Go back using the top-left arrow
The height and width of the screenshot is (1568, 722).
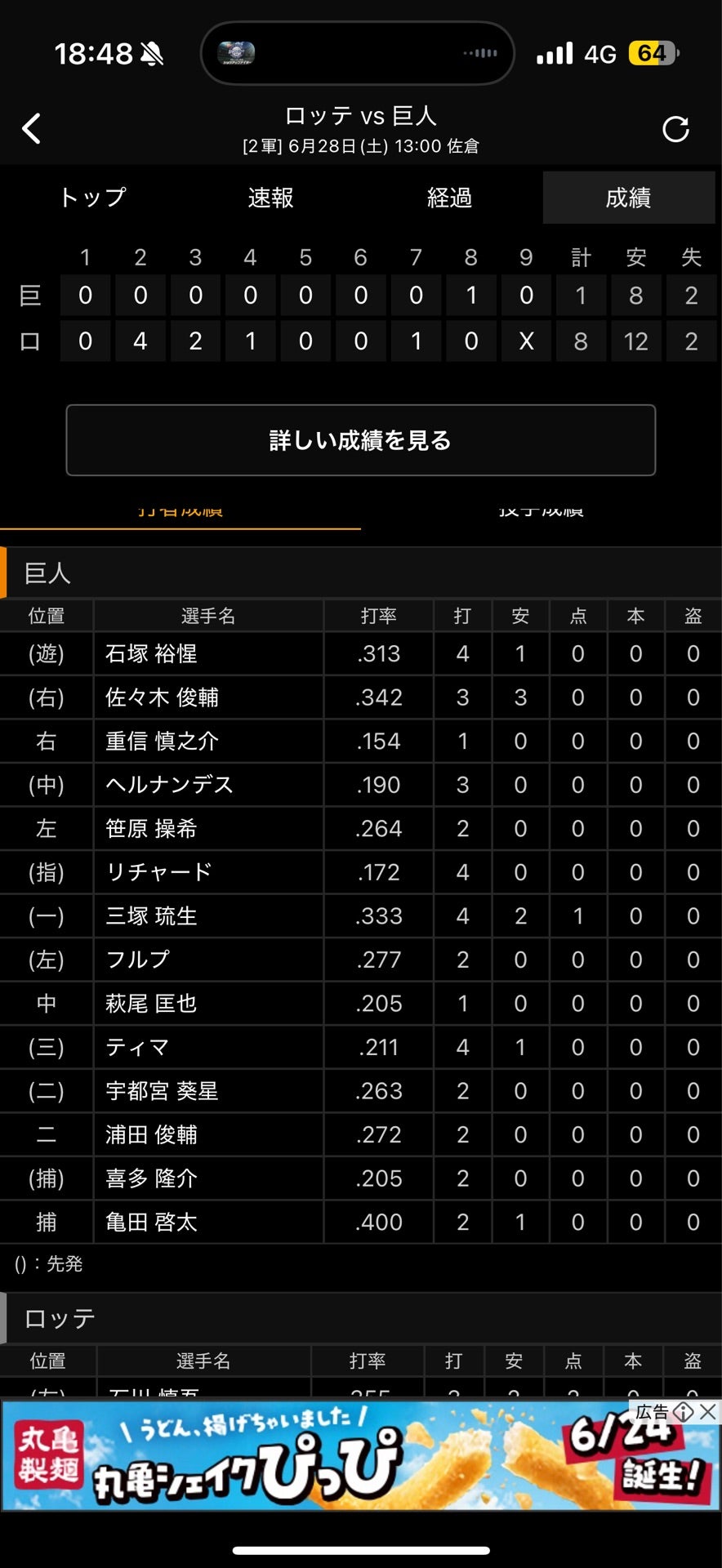pos(32,128)
